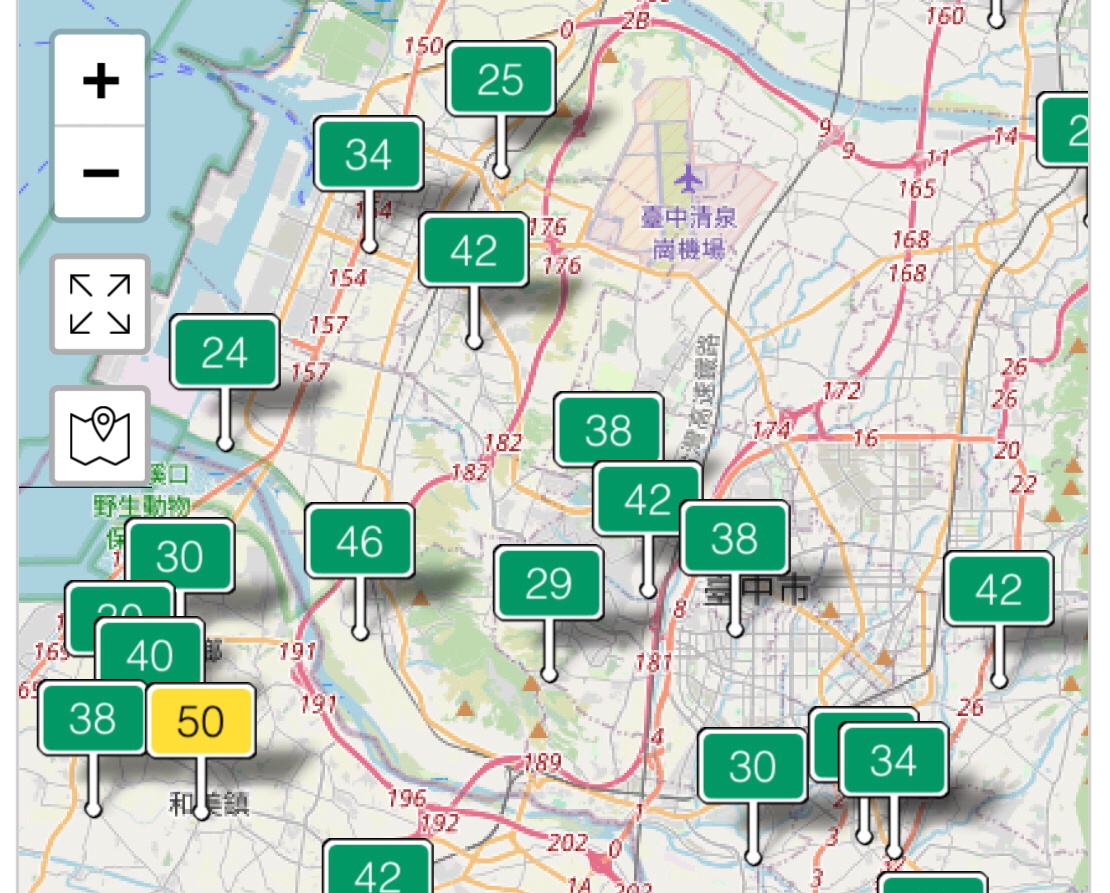This screenshot has width=1110, height=893.
Task: Open the yellow 50 marker at 和美鎮
Action: [200, 720]
